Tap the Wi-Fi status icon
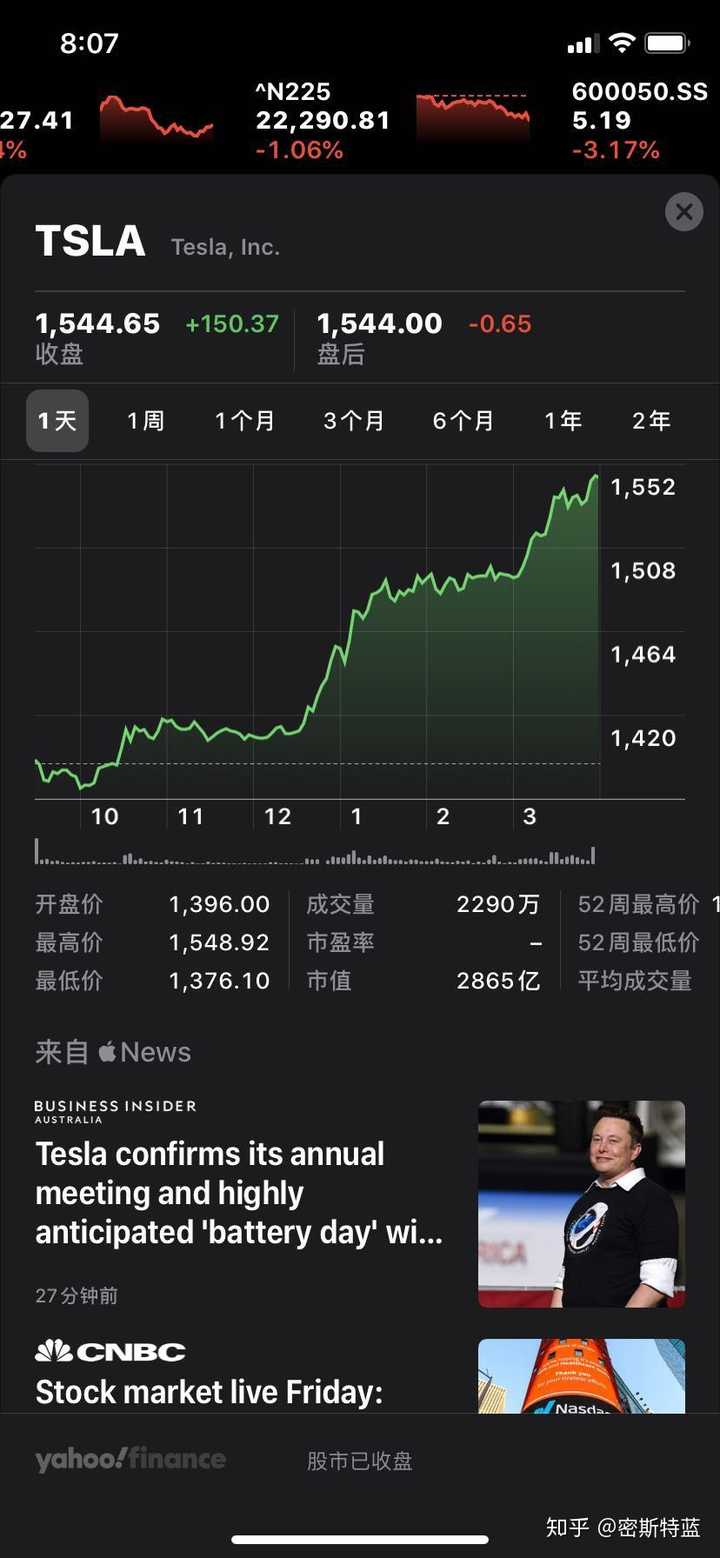 [622, 42]
